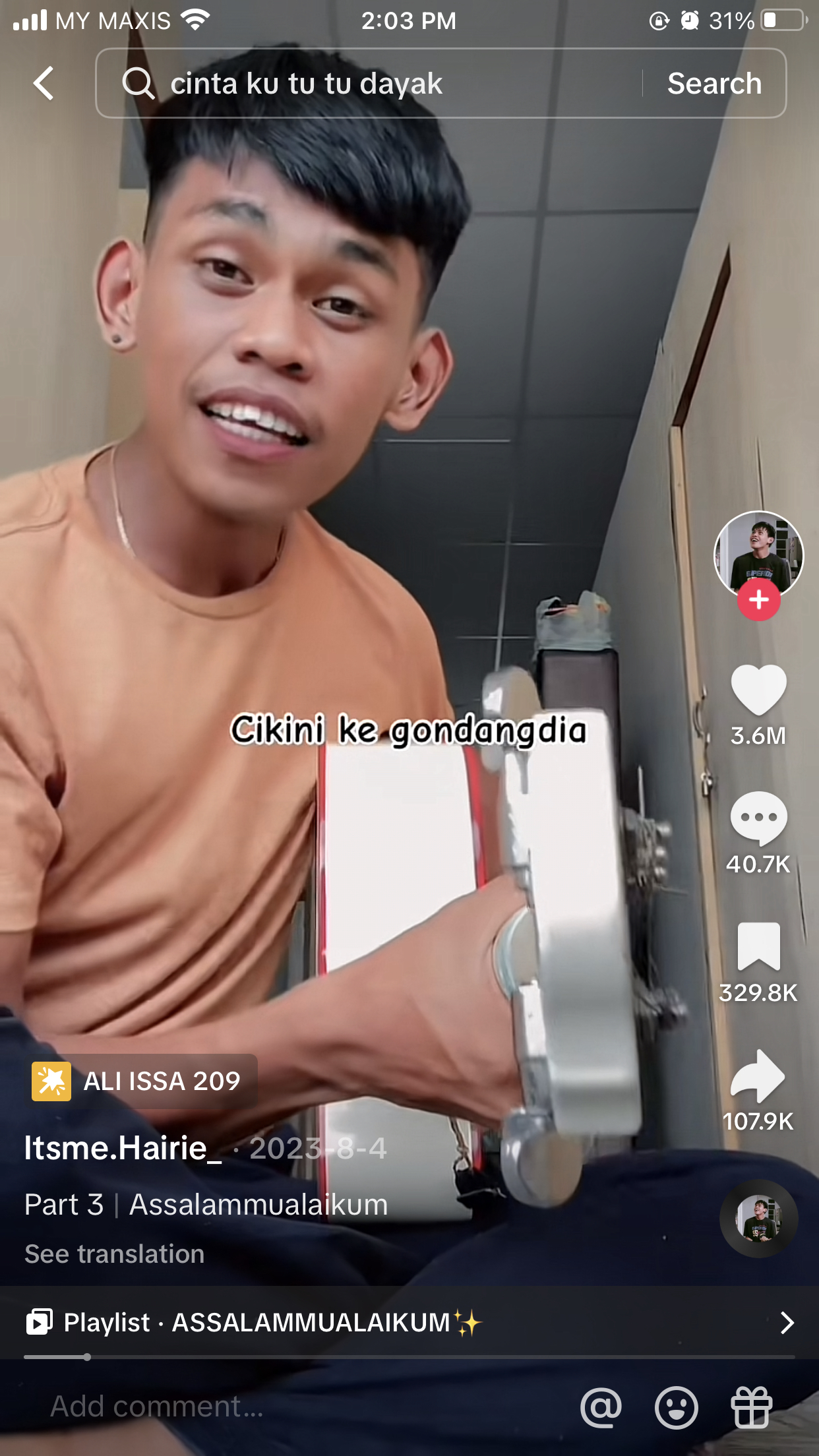This screenshot has height=1456, width=819.
Task: Bookmark this video to favorites
Action: (758, 947)
